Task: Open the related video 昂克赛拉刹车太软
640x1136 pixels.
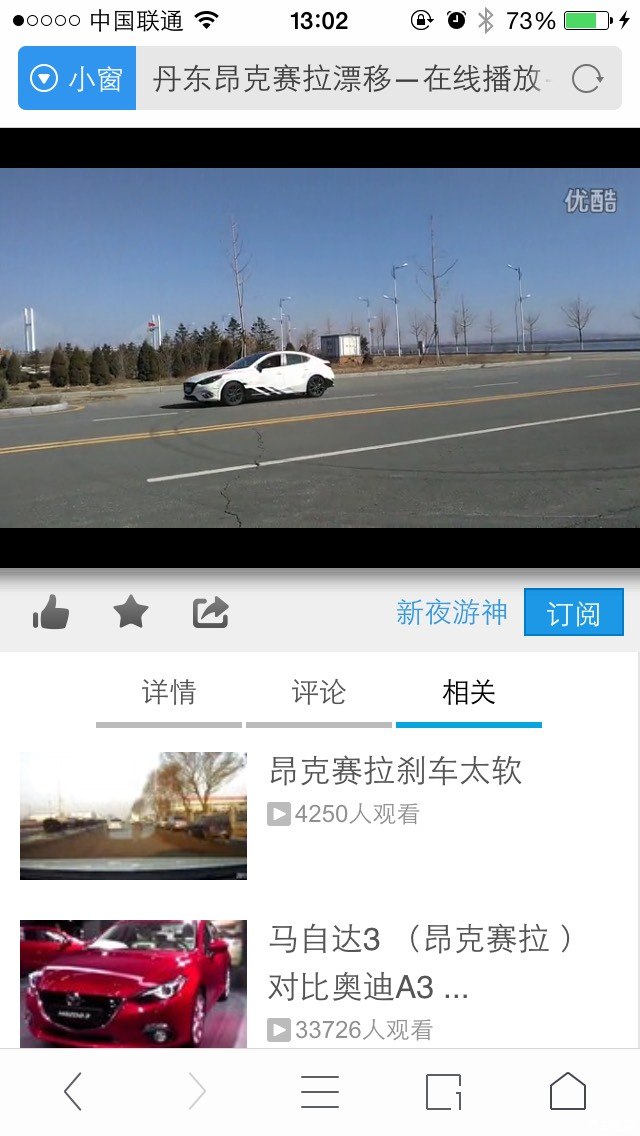Action: pyautogui.click(x=395, y=771)
